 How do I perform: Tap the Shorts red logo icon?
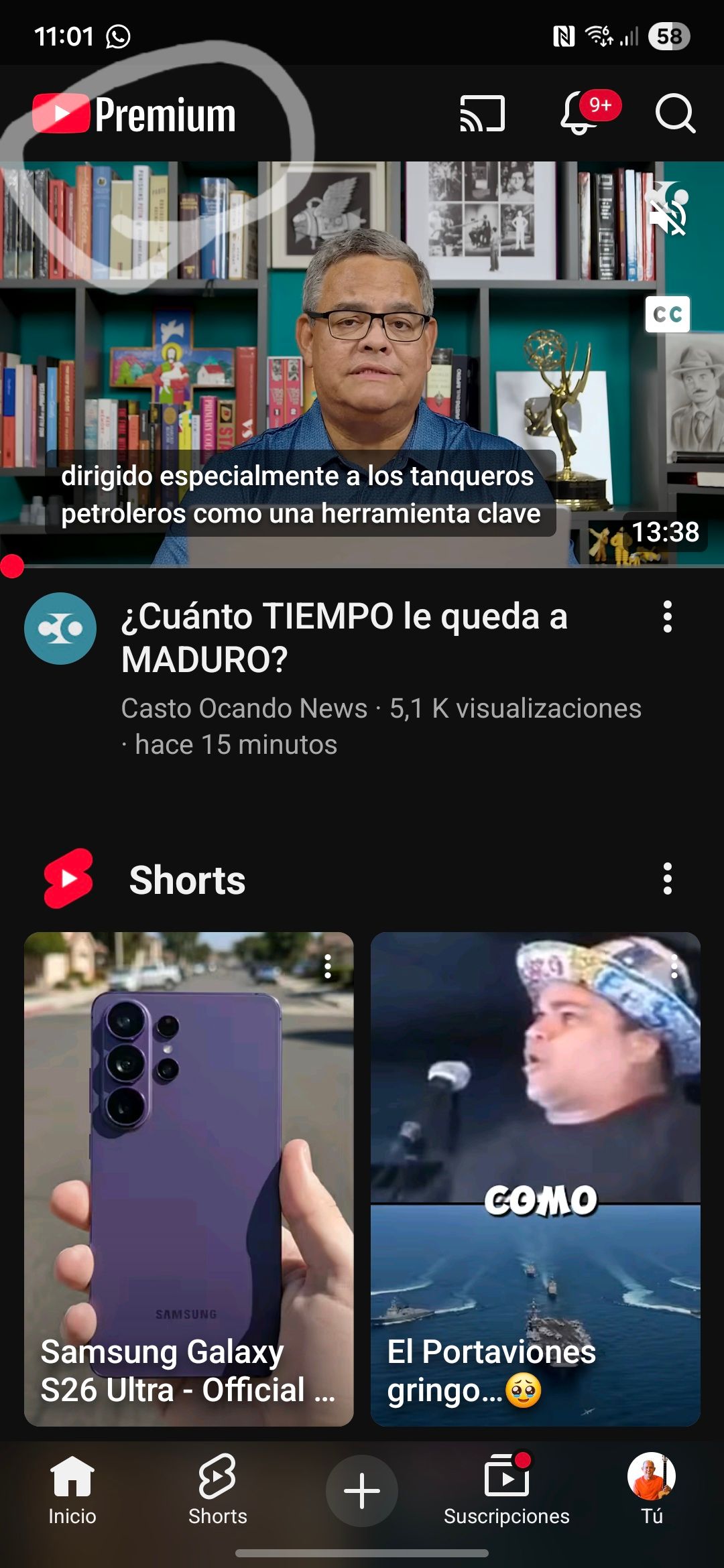tap(67, 880)
